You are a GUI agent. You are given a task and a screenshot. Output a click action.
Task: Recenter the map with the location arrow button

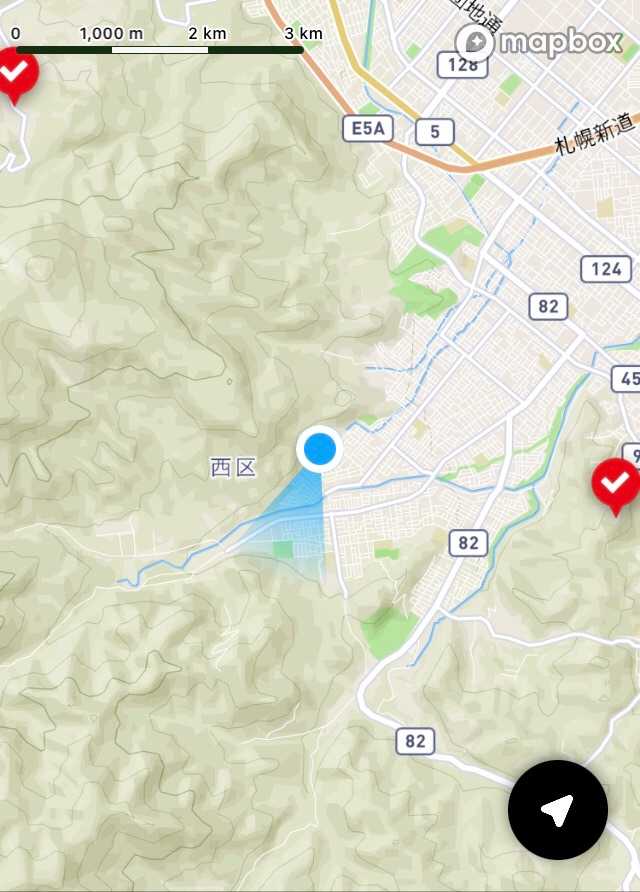(x=557, y=810)
